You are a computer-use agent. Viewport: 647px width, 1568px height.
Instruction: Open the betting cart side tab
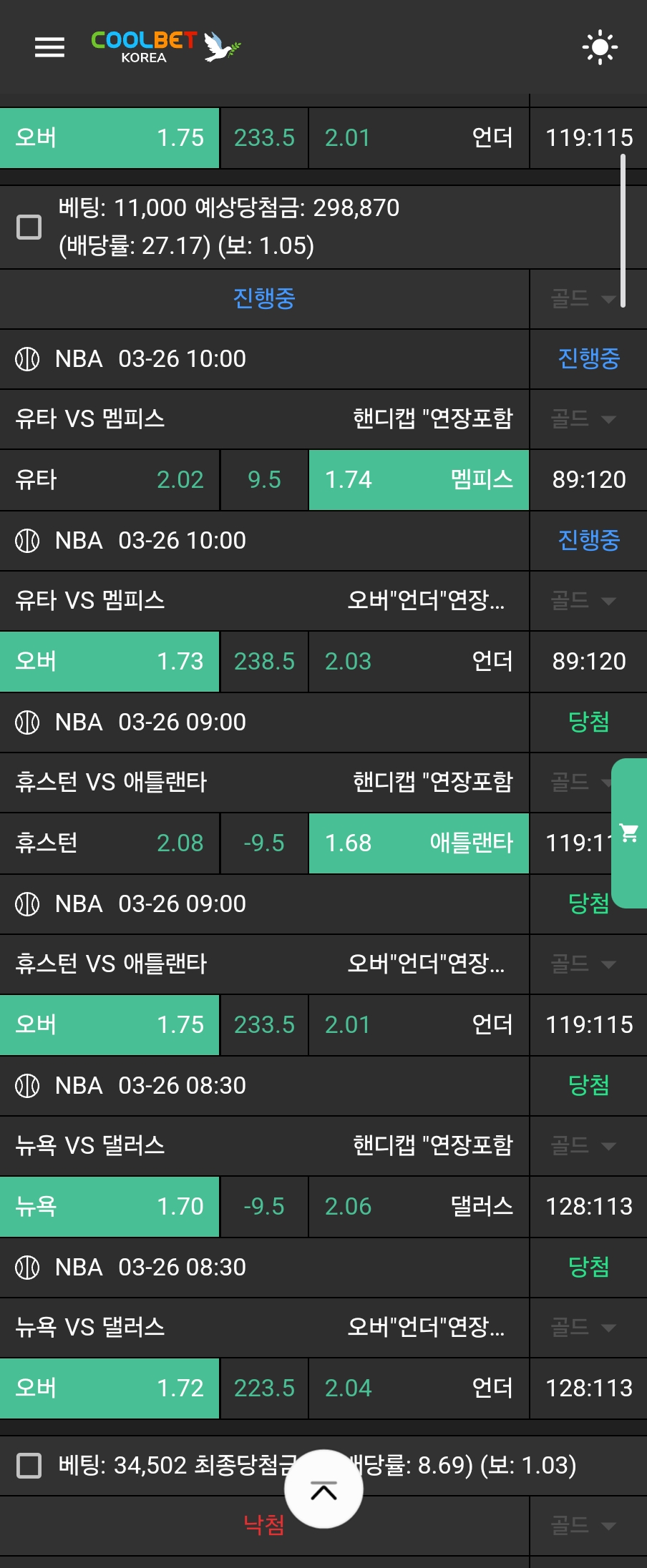tap(630, 833)
